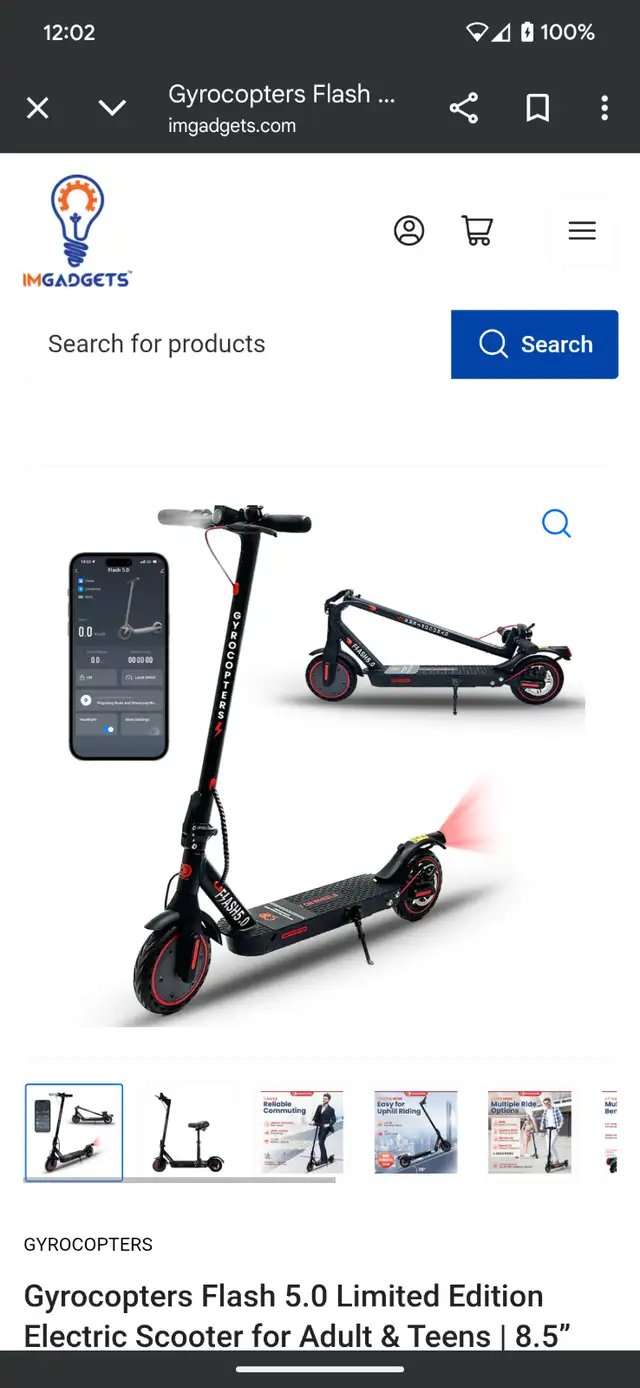This screenshot has width=640, height=1388.
Task: Tap the blue Search button
Action: coord(535,344)
